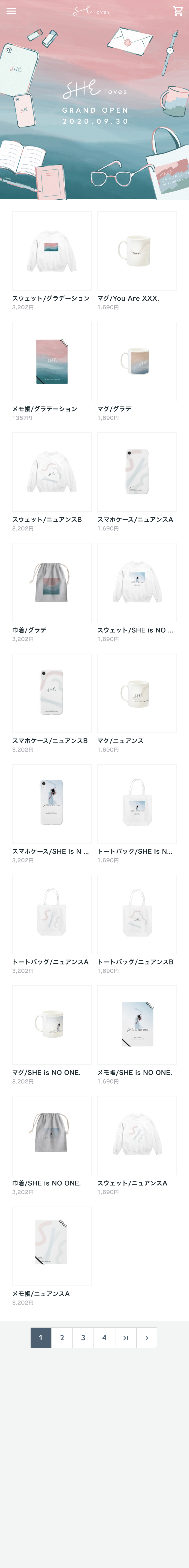Open スウェット/グラデーション product
The height and width of the screenshot is (1568, 189).
52,251
